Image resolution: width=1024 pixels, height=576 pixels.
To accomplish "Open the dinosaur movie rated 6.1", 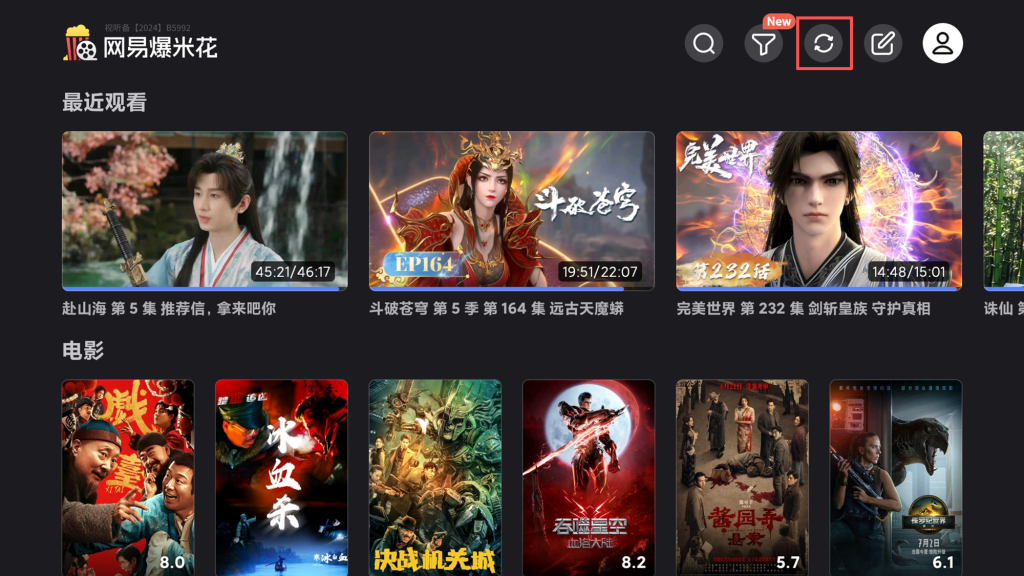I will (x=895, y=476).
